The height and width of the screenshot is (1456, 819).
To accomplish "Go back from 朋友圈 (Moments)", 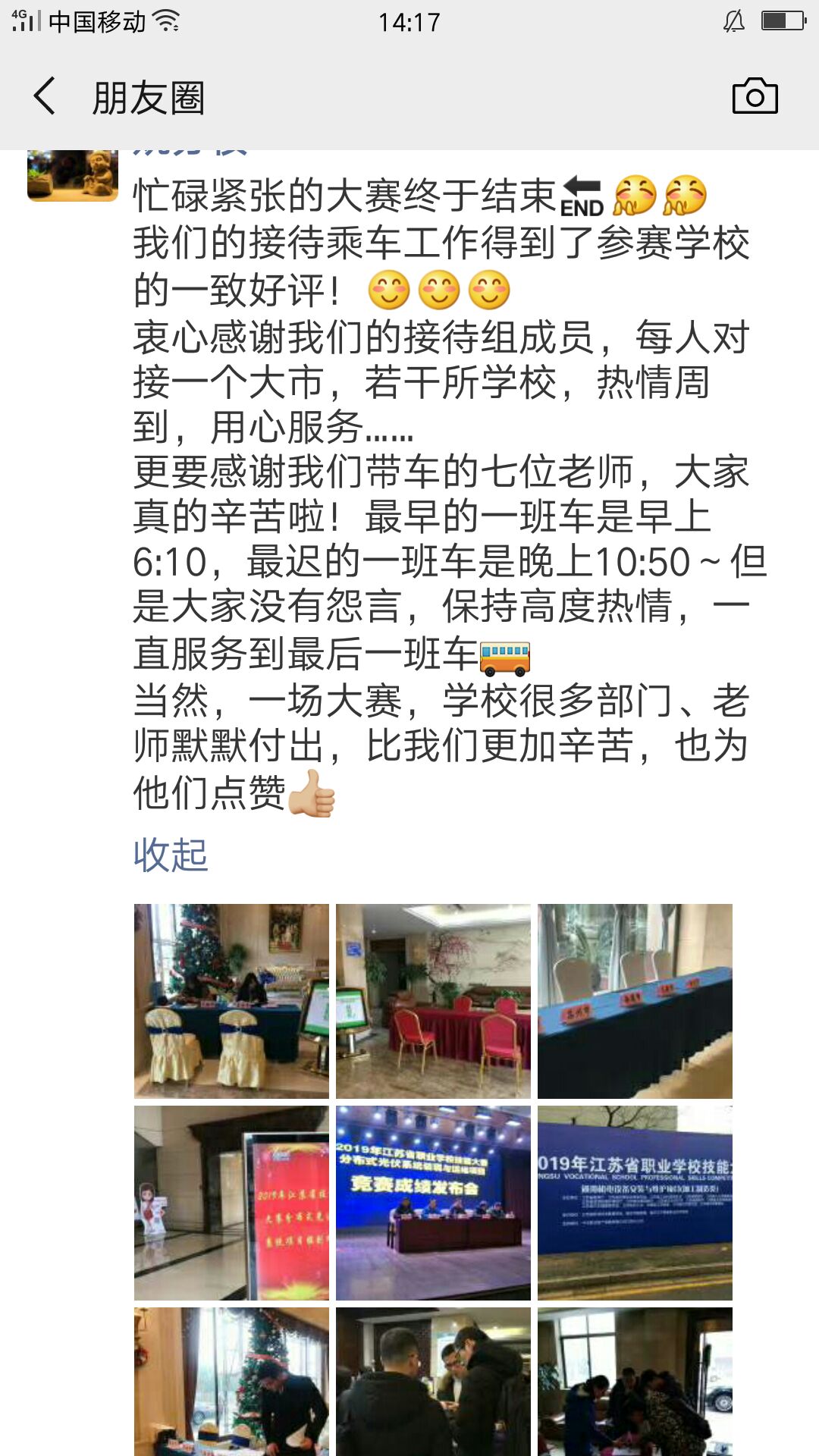I will (x=45, y=96).
